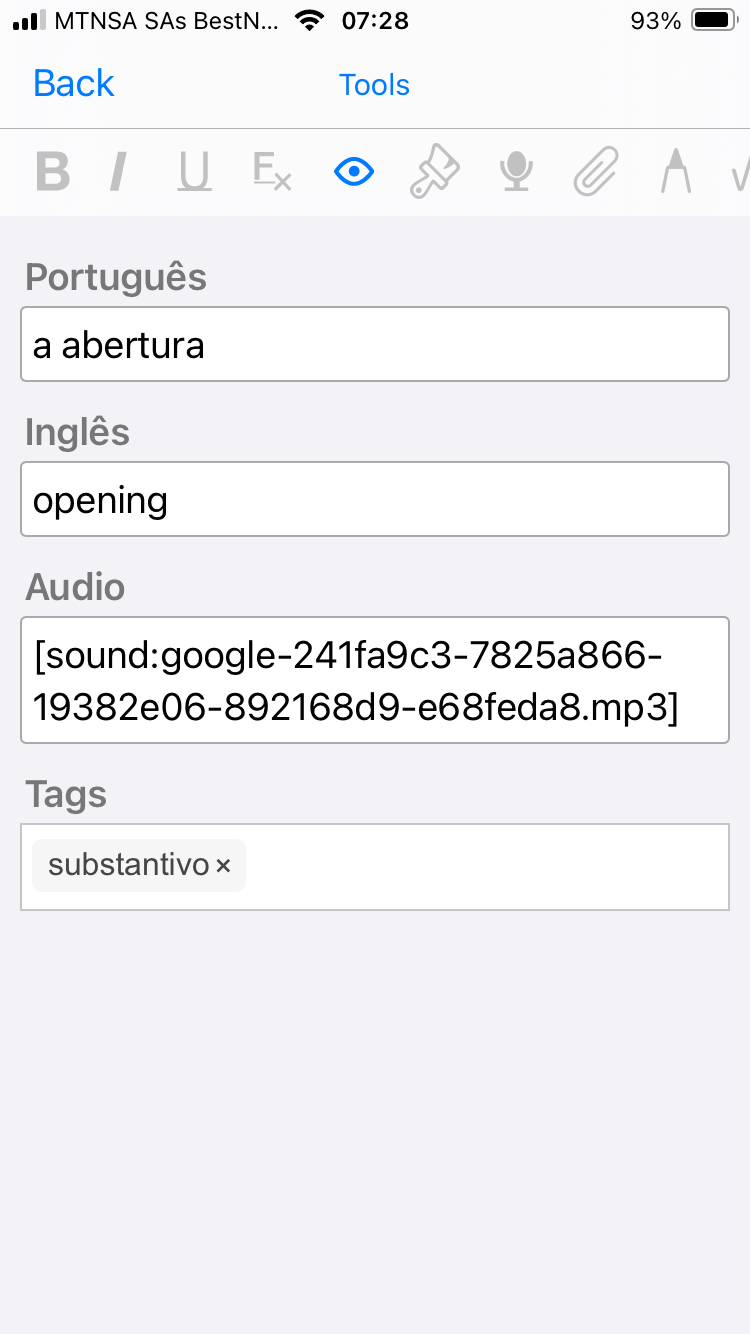Go back using the Back button
This screenshot has height=1334, width=750.
tap(73, 84)
